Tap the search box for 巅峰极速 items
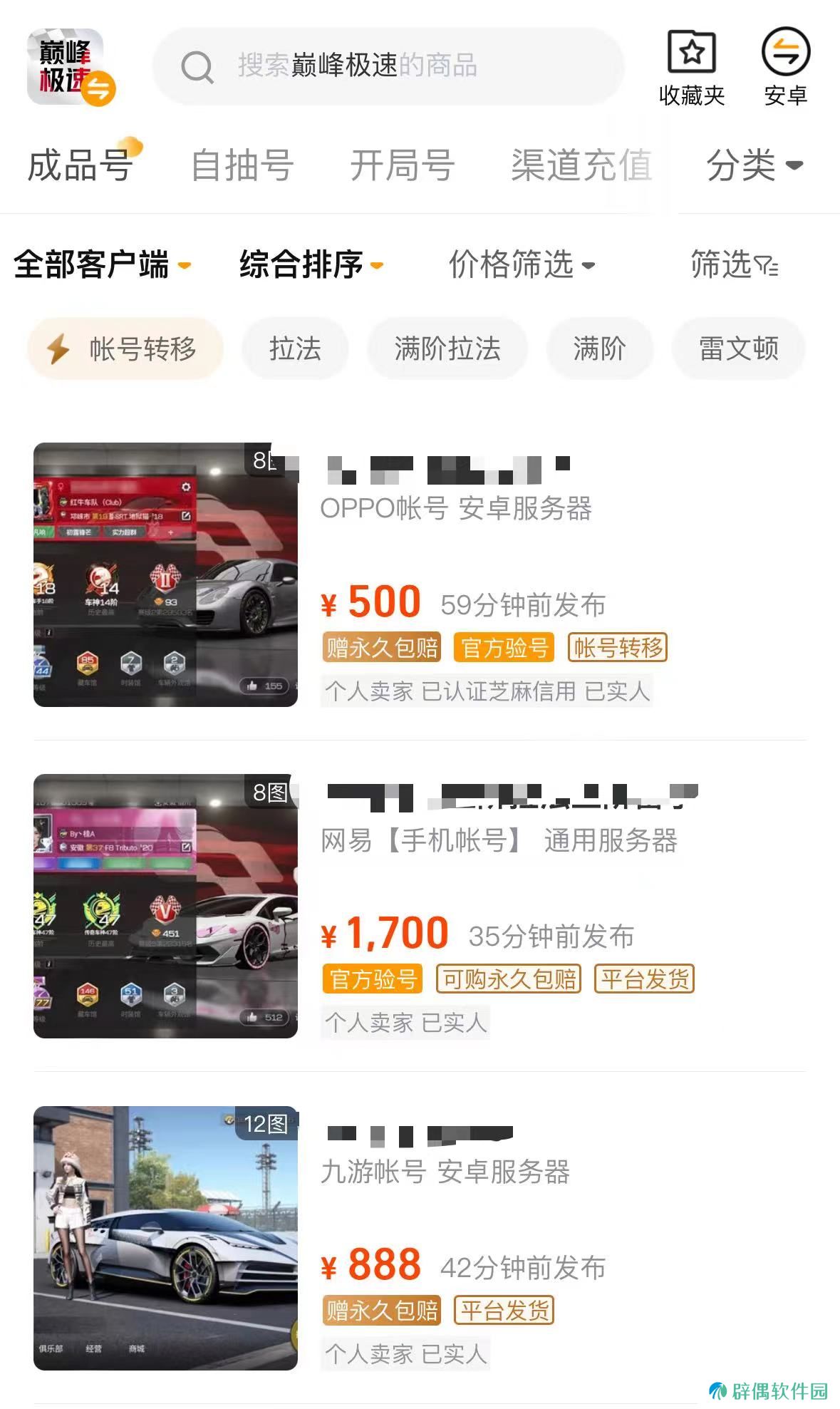This screenshot has height=1409, width=840. point(388,66)
